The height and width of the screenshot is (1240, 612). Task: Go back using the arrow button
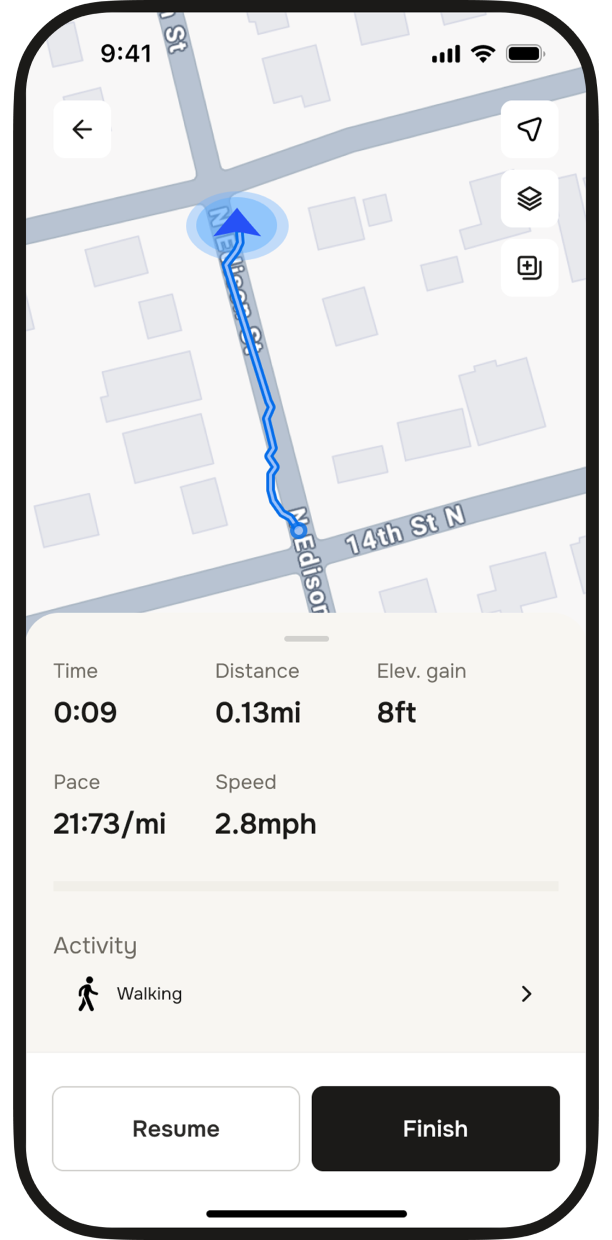82,130
